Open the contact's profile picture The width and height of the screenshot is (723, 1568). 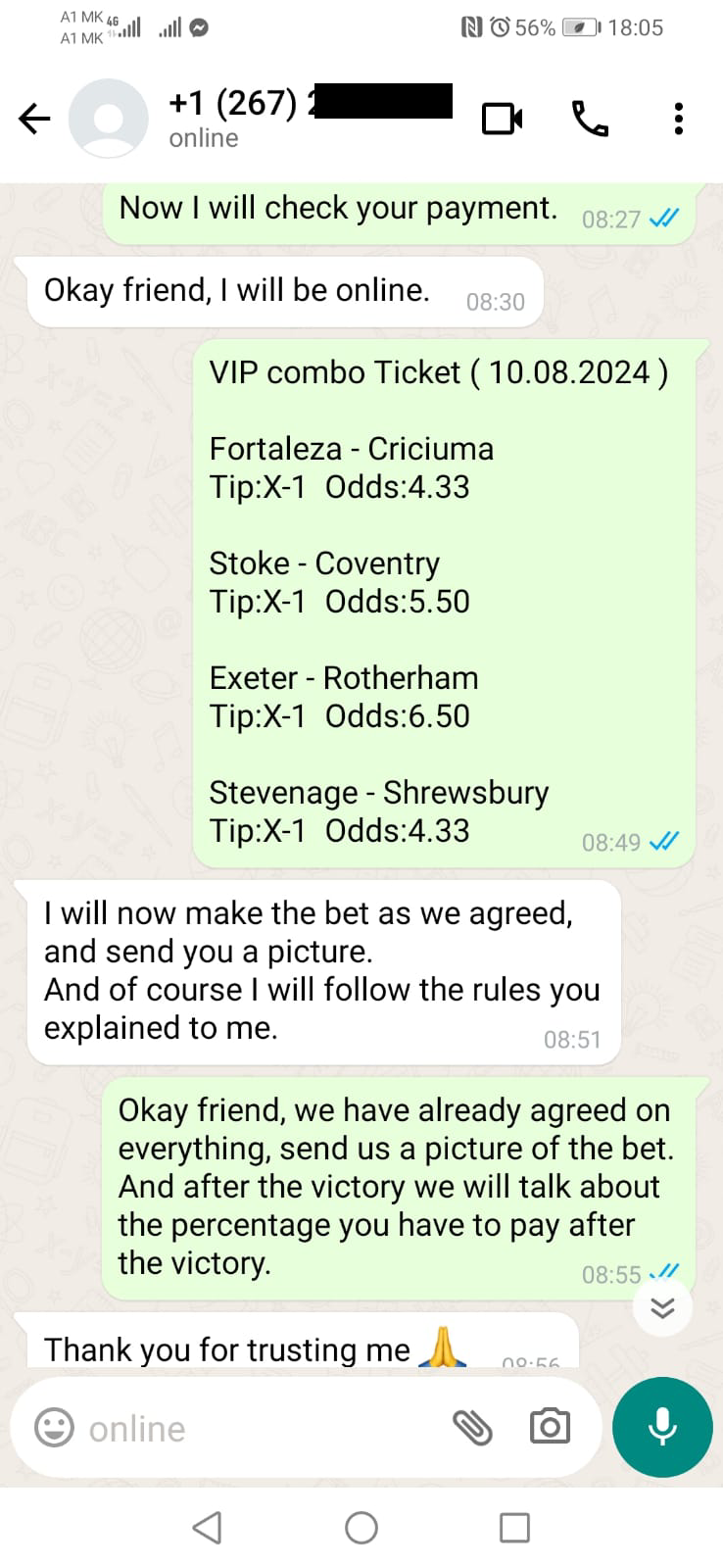[108, 120]
